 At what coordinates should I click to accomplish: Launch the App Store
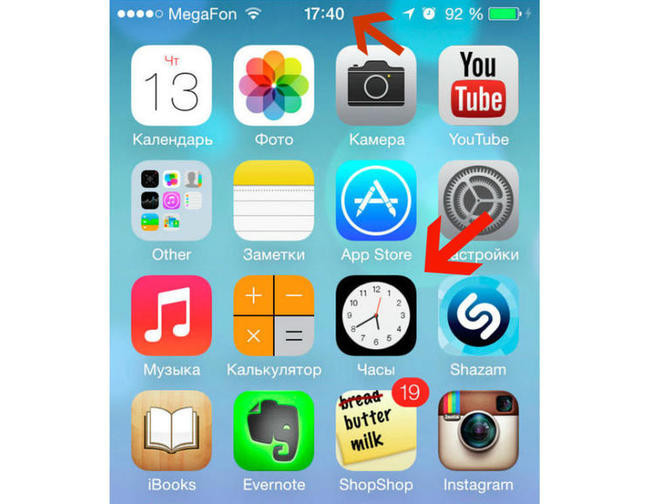click(x=376, y=199)
